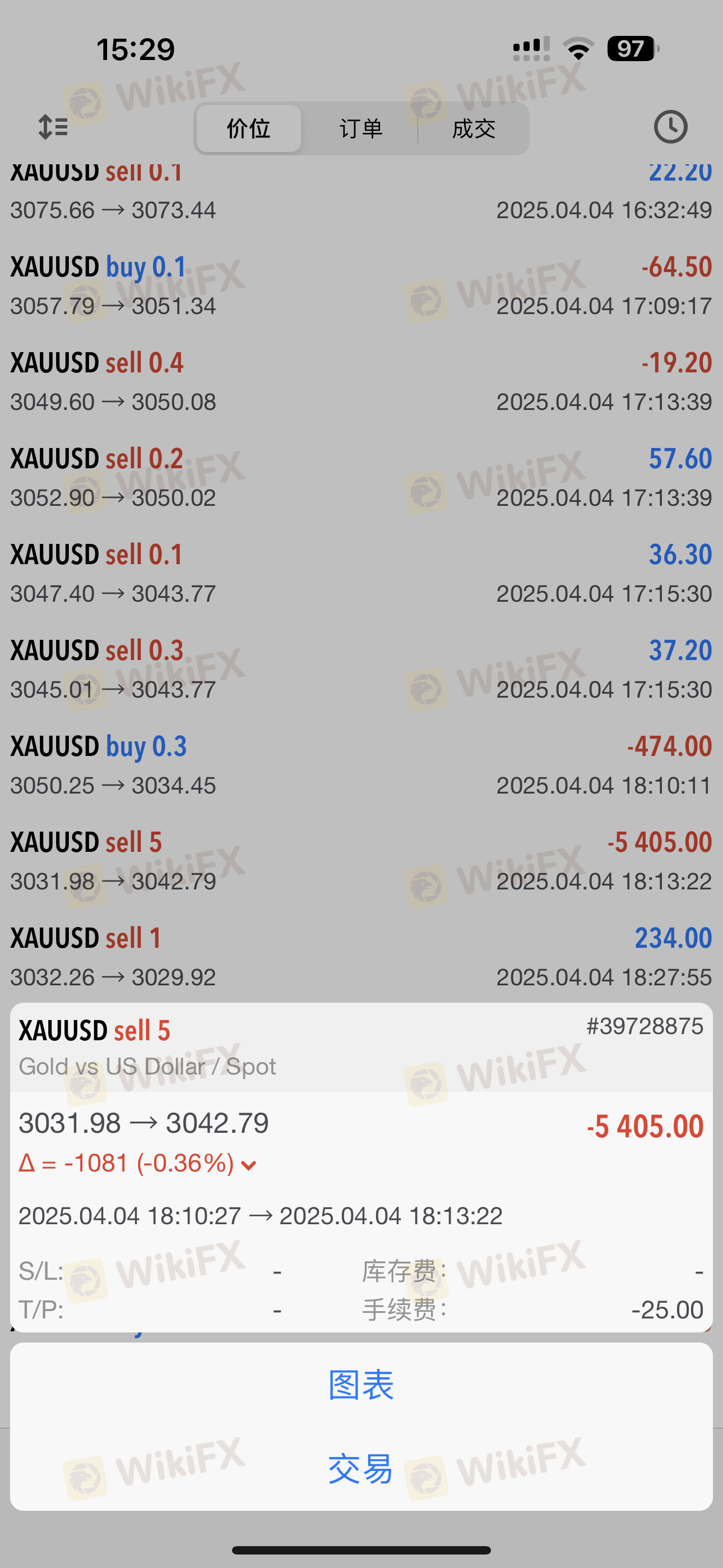This screenshot has height=1568, width=723.
Task: Expand the delta -1081 details chevron
Action: (248, 1166)
